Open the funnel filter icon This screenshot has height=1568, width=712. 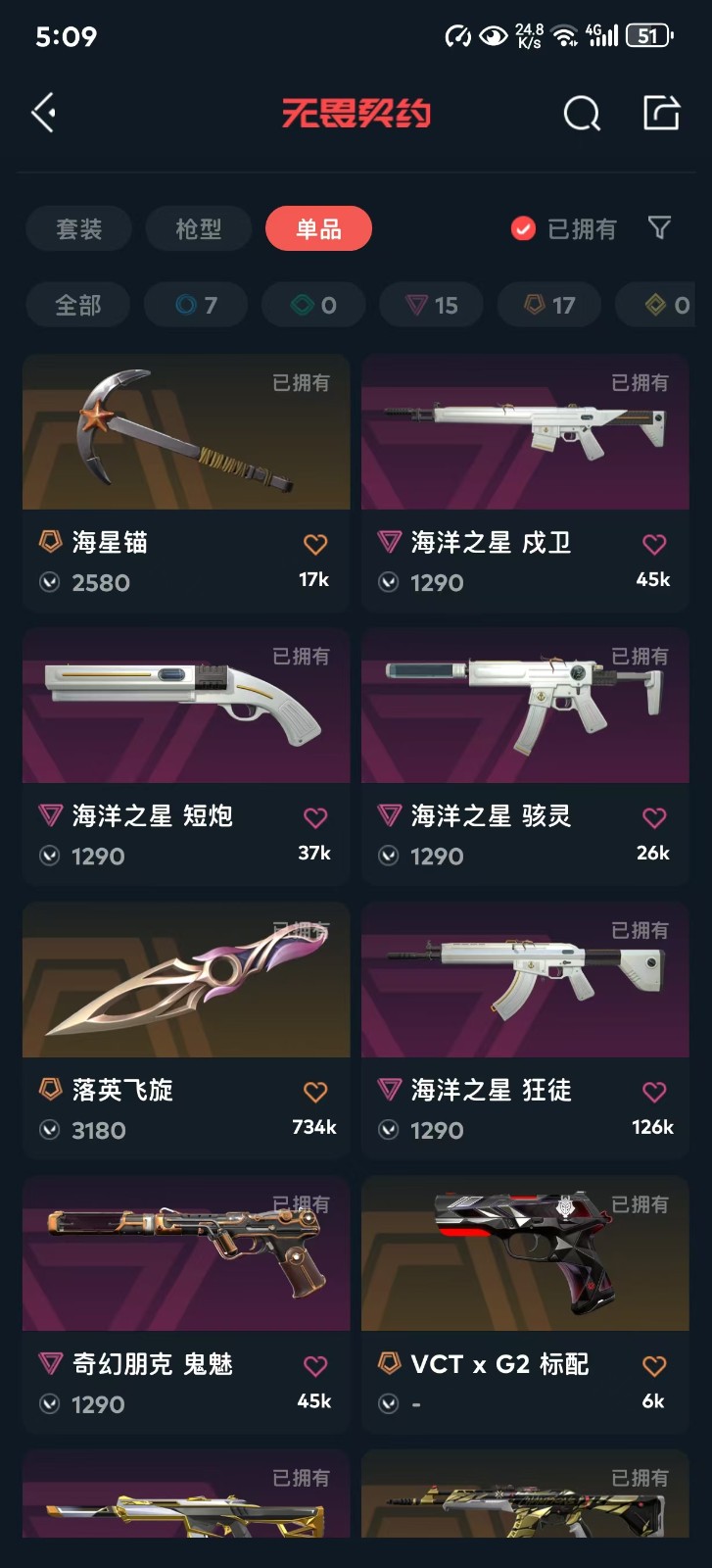[660, 228]
